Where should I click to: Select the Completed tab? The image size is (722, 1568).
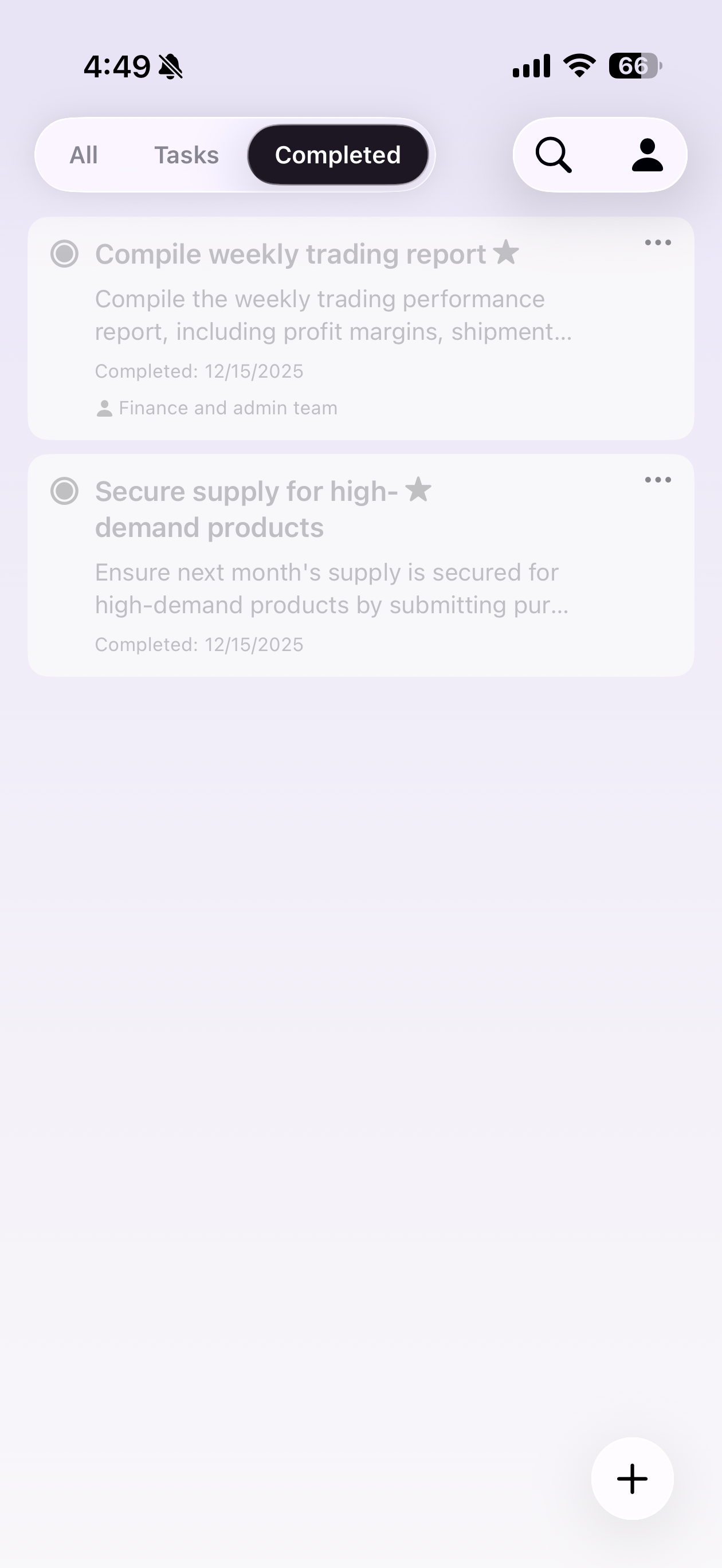338,155
